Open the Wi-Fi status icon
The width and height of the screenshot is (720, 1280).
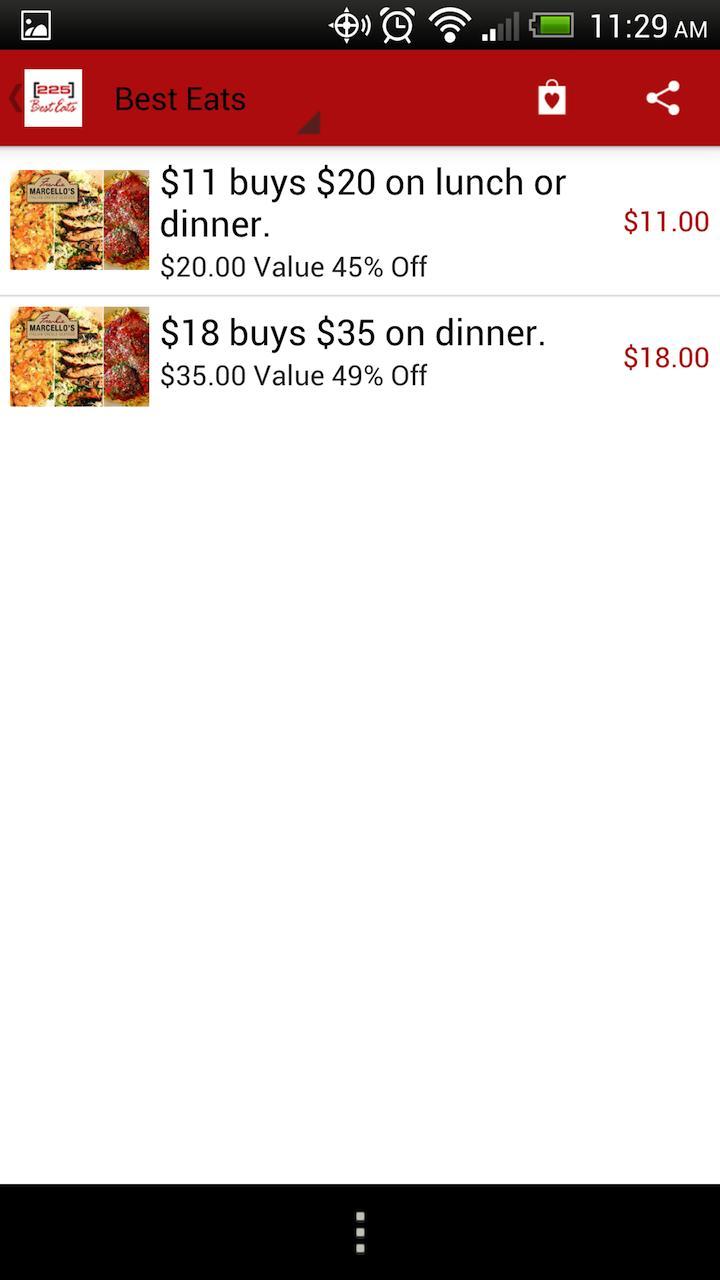(x=450, y=24)
